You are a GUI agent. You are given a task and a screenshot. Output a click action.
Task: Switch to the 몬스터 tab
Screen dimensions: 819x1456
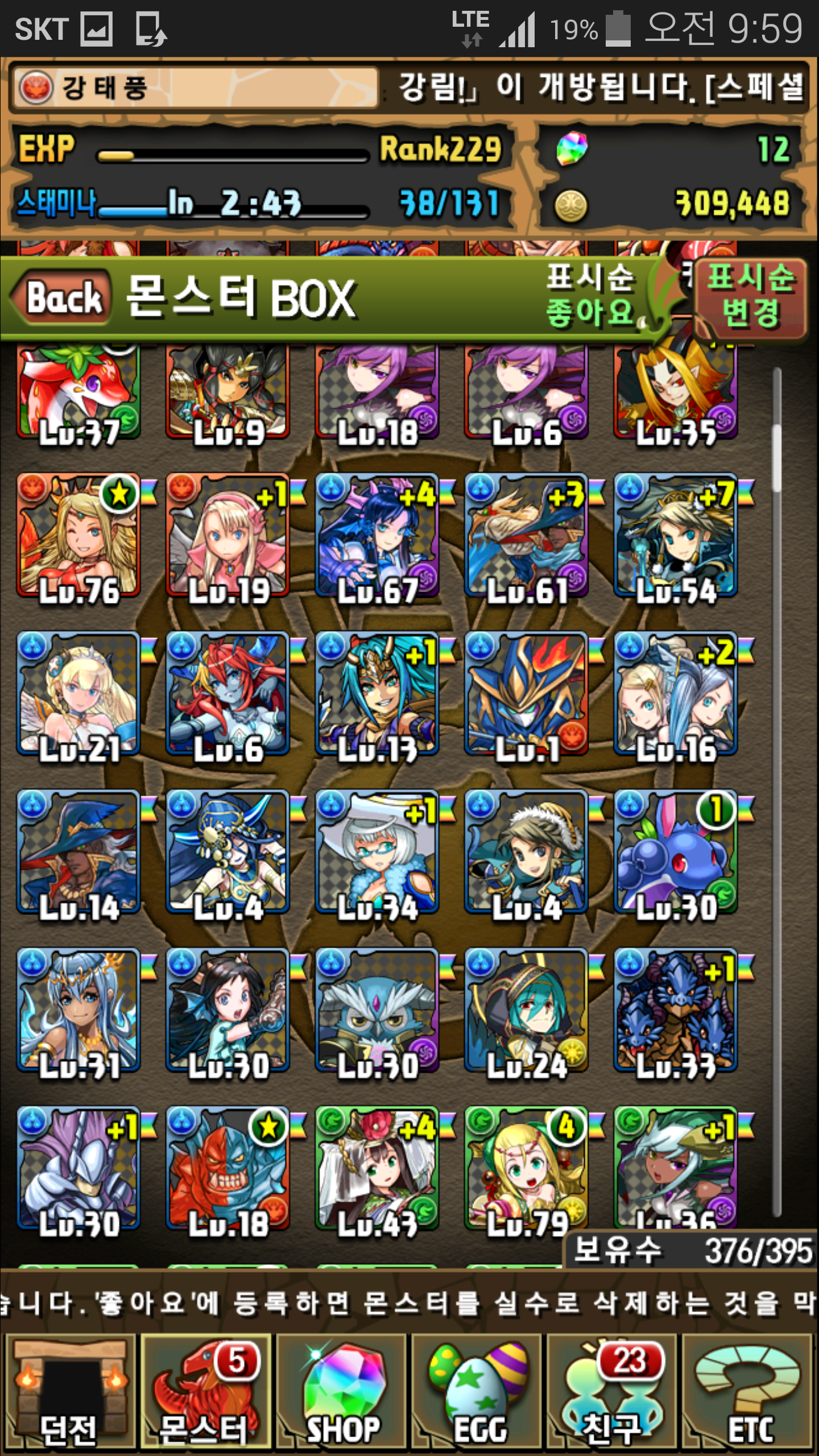click(205, 1393)
